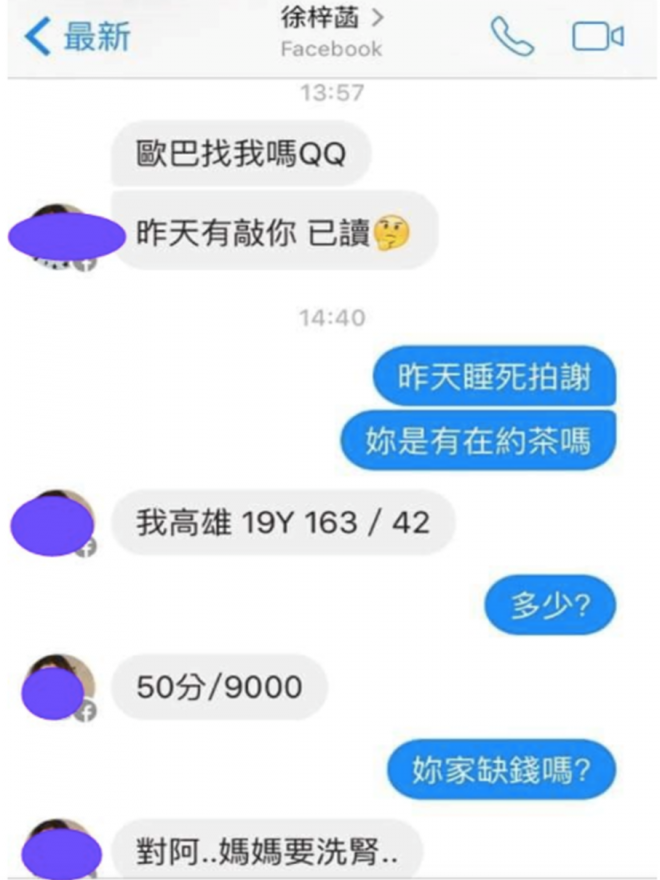Go back to the 最新 list
The height and width of the screenshot is (880, 660).
click(78, 38)
